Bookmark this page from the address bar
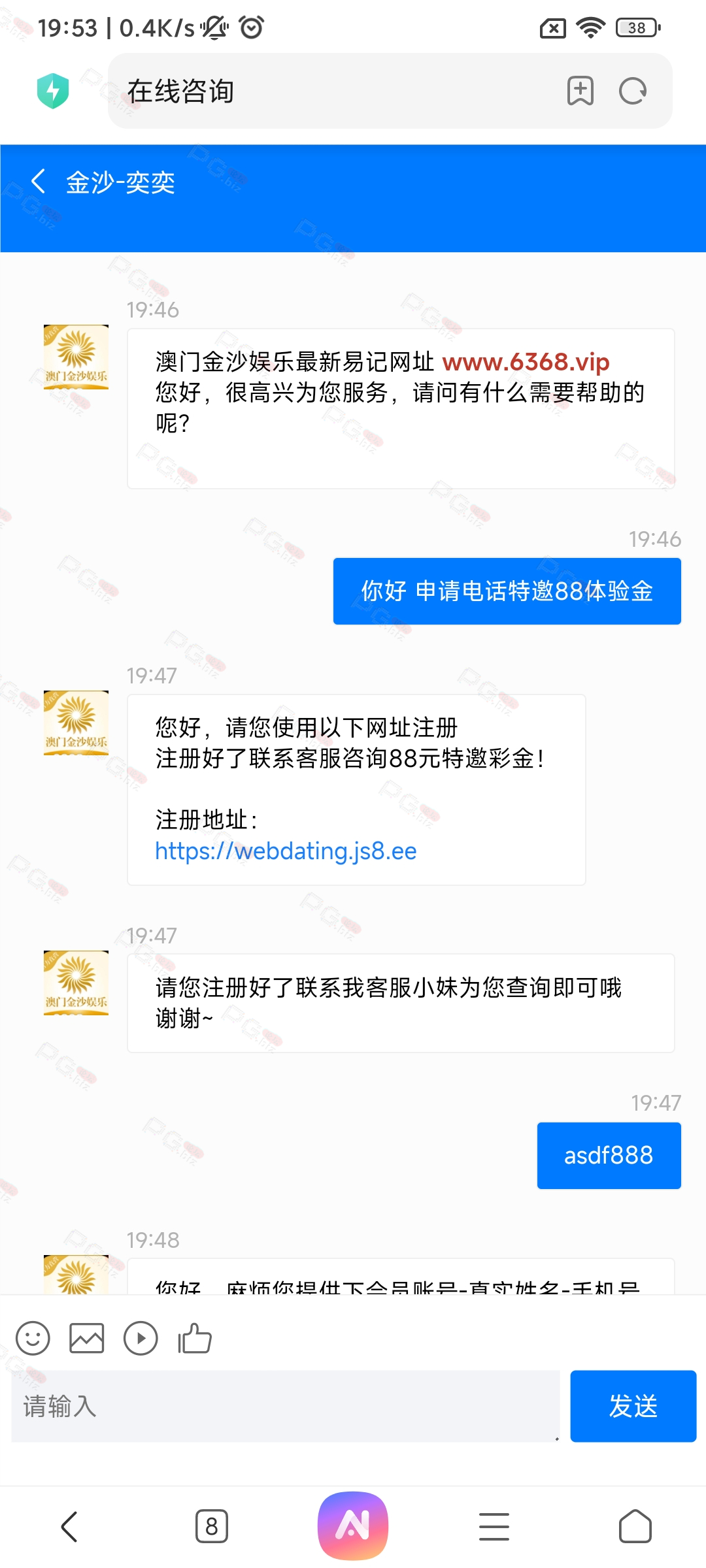Viewport: 706px width, 1568px height. coord(580,91)
